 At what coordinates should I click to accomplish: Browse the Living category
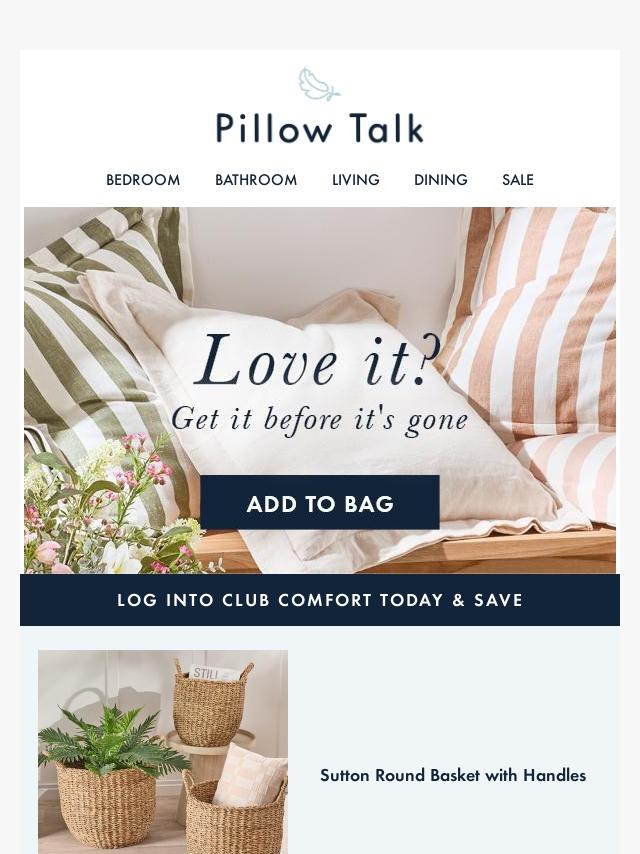(x=356, y=180)
